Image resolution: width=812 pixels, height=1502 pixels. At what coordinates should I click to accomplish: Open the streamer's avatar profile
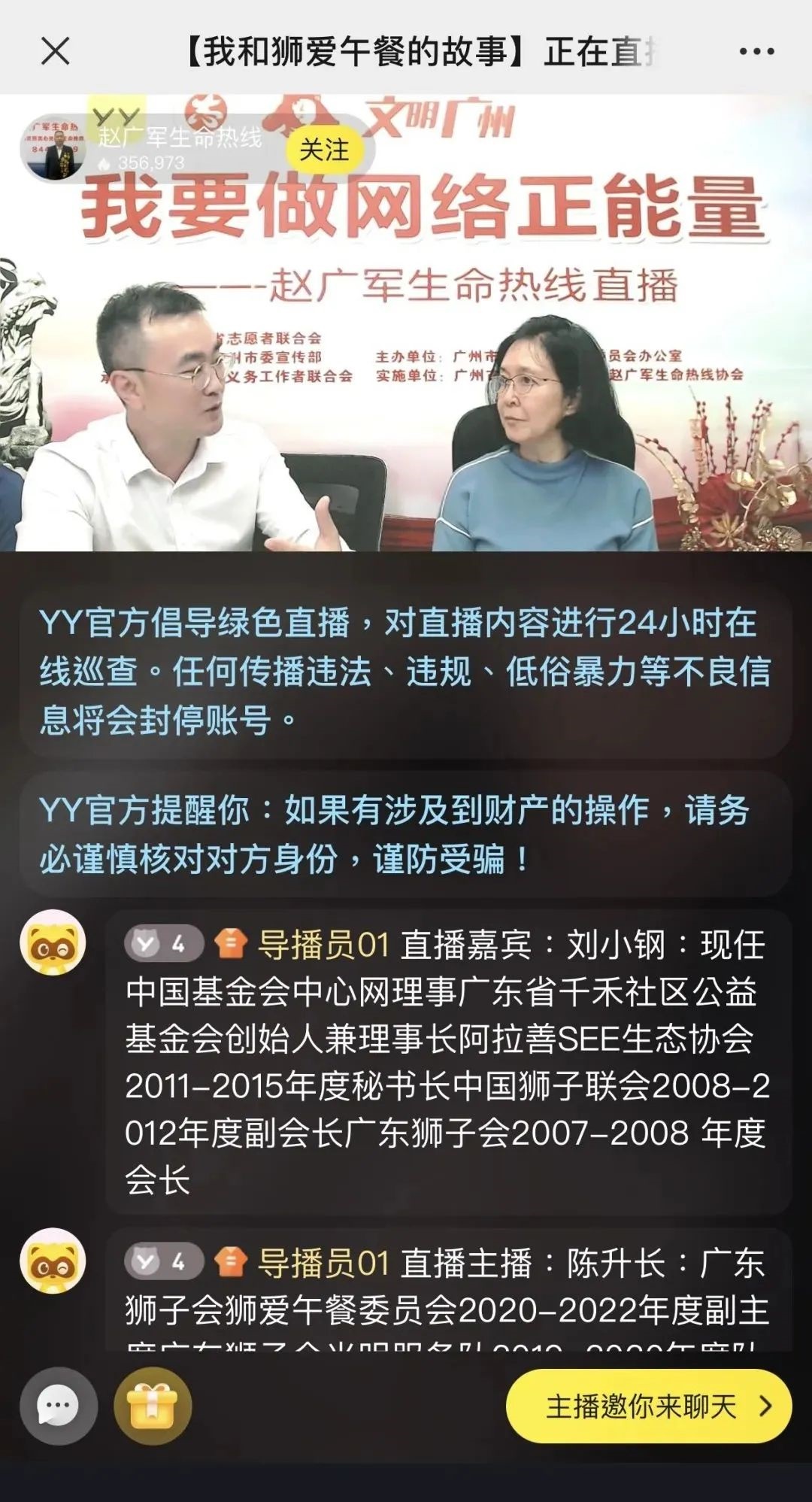54,150
